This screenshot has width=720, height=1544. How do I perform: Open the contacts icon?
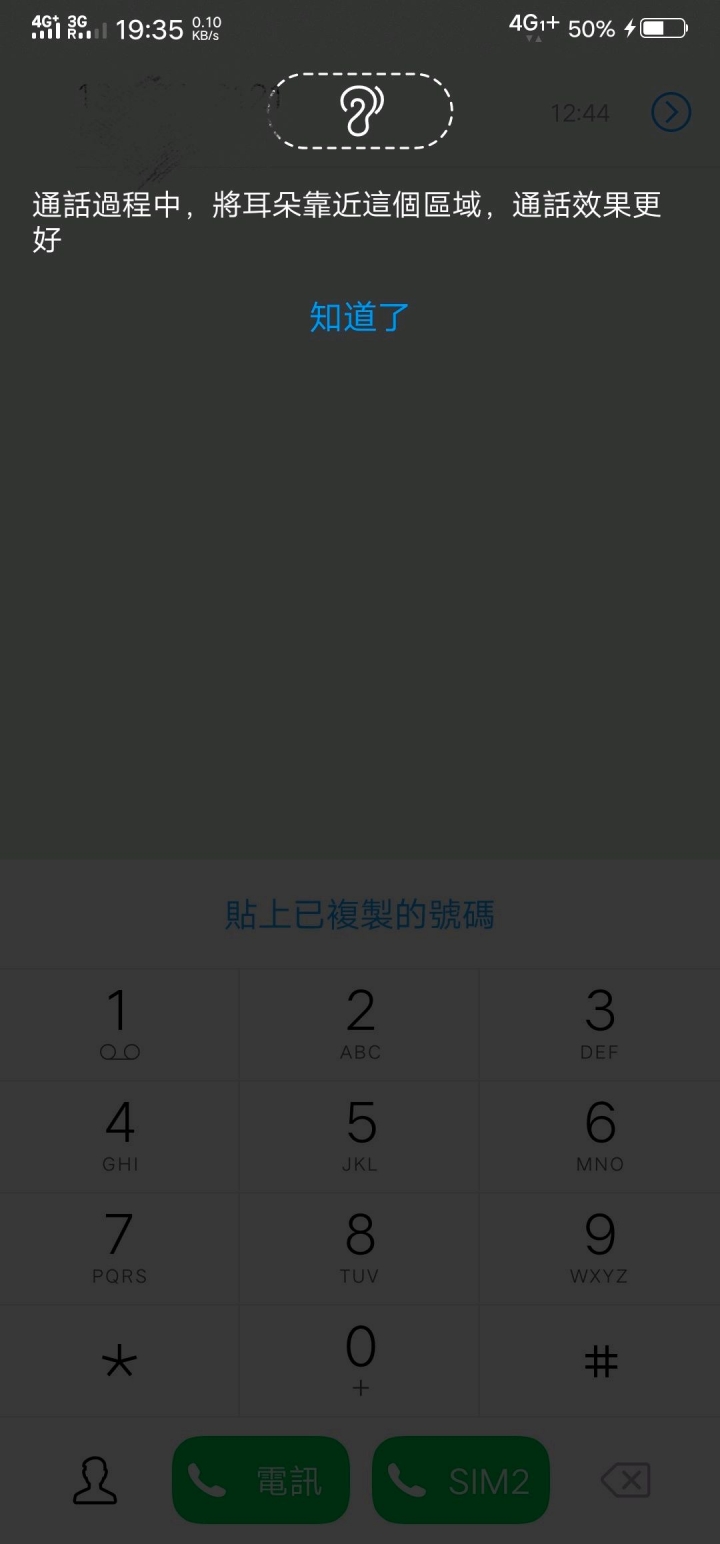[x=95, y=1481]
